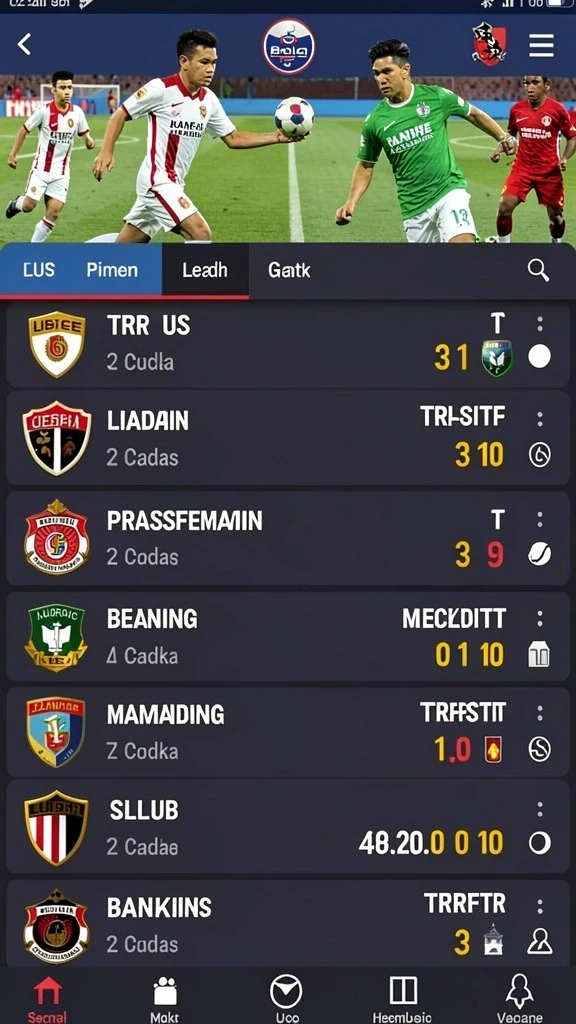This screenshot has height=1024, width=576.
Task: Select the LUS tab
Action: 39,270
